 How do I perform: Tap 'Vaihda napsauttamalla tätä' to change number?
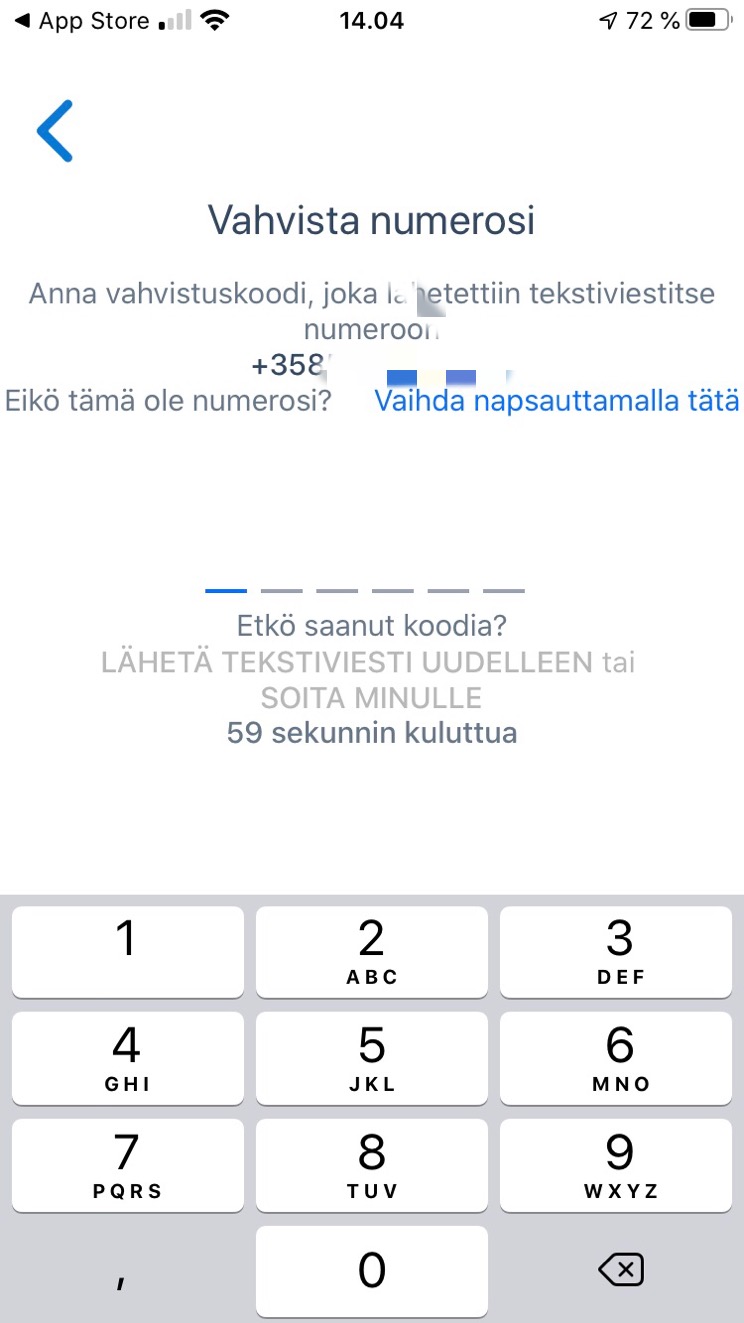point(556,401)
